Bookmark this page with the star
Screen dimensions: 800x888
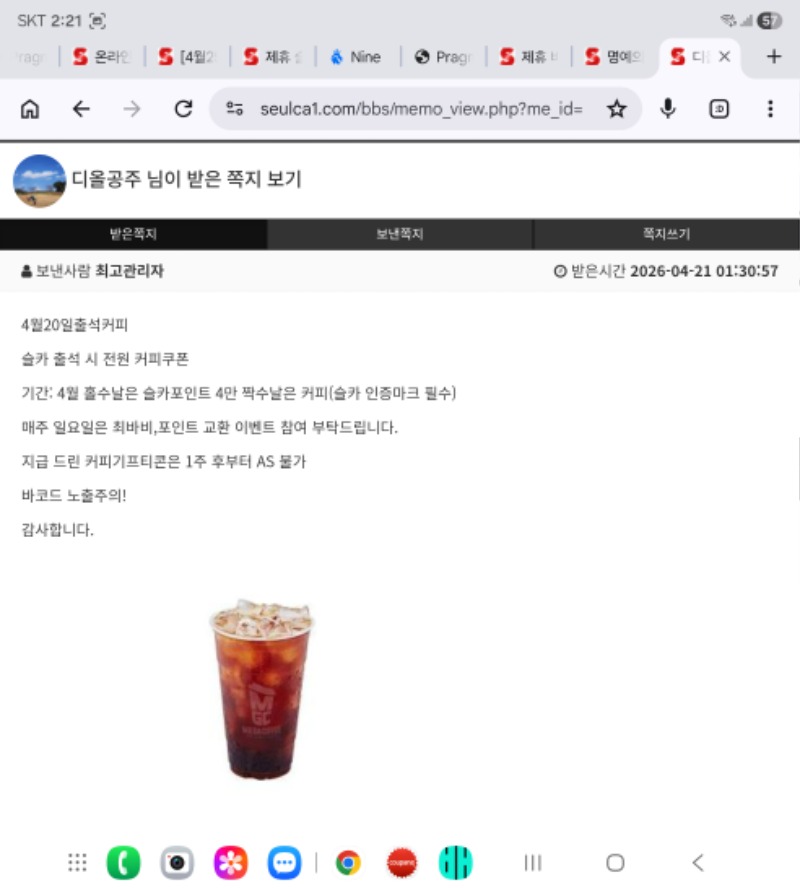coord(617,109)
